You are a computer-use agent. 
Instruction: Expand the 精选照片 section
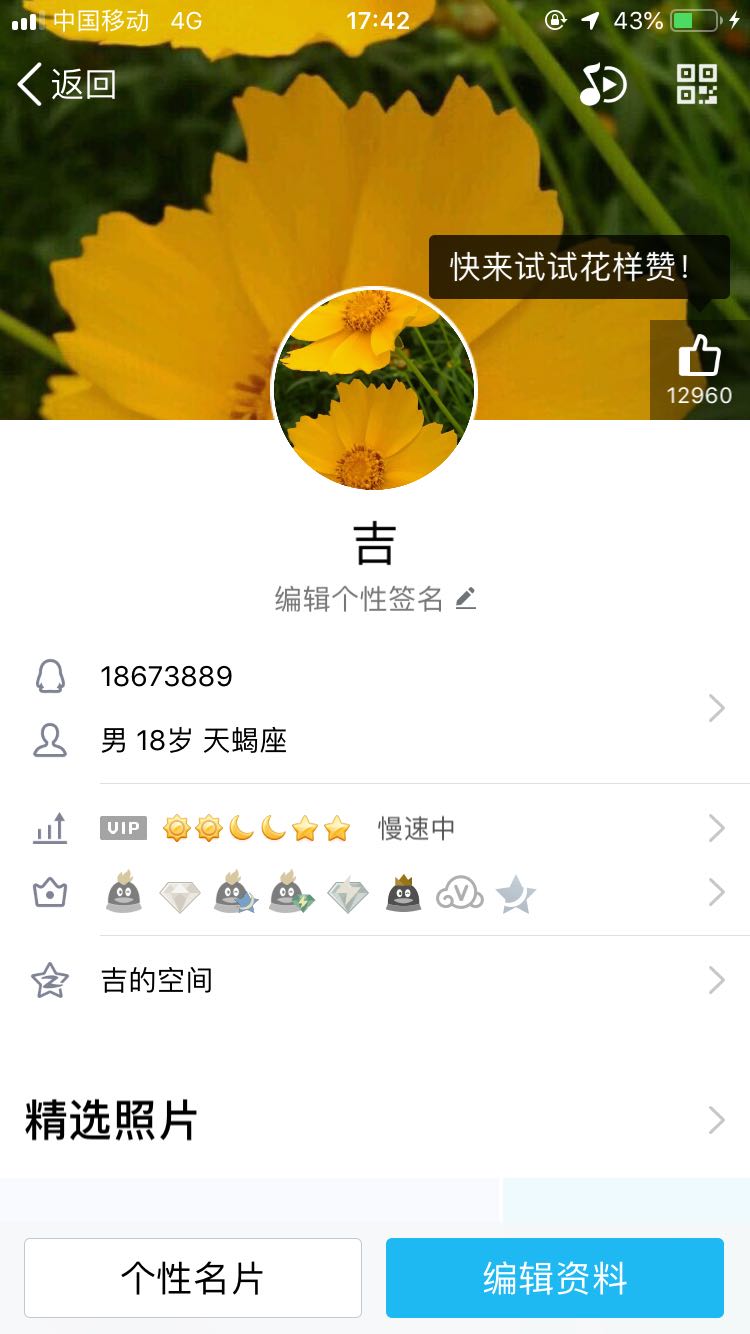[x=375, y=1120]
